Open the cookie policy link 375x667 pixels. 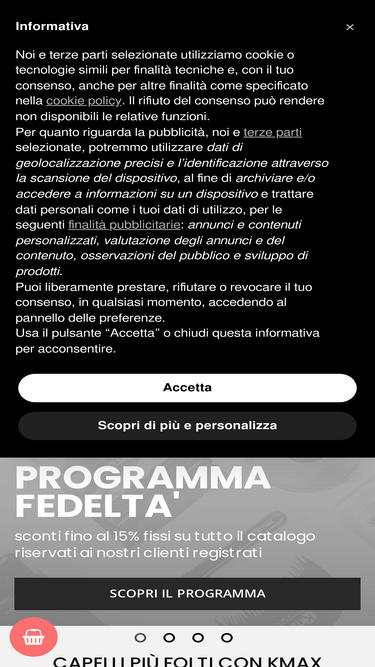tap(84, 101)
